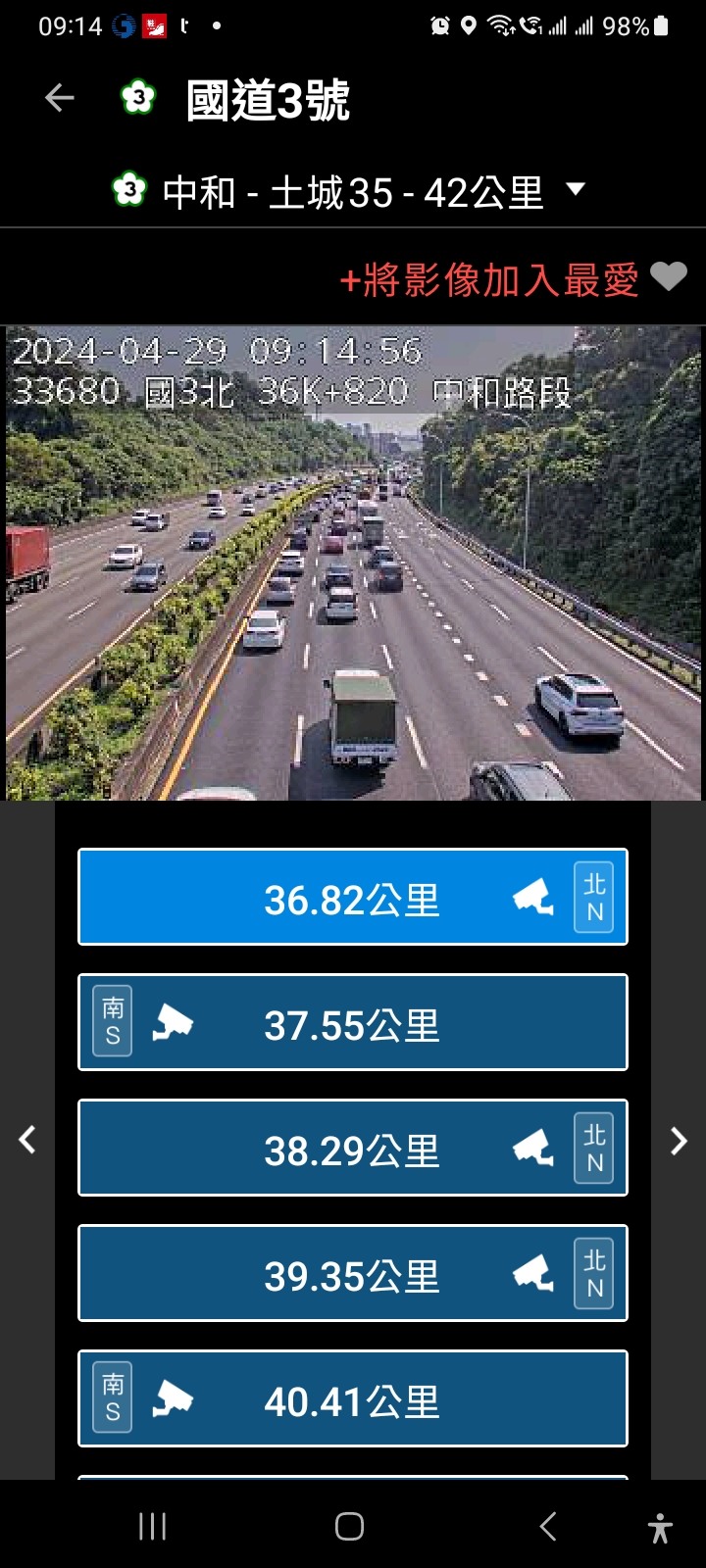Select the 36.82公里 northbound camera
The width and height of the screenshot is (706, 1568).
[353, 898]
